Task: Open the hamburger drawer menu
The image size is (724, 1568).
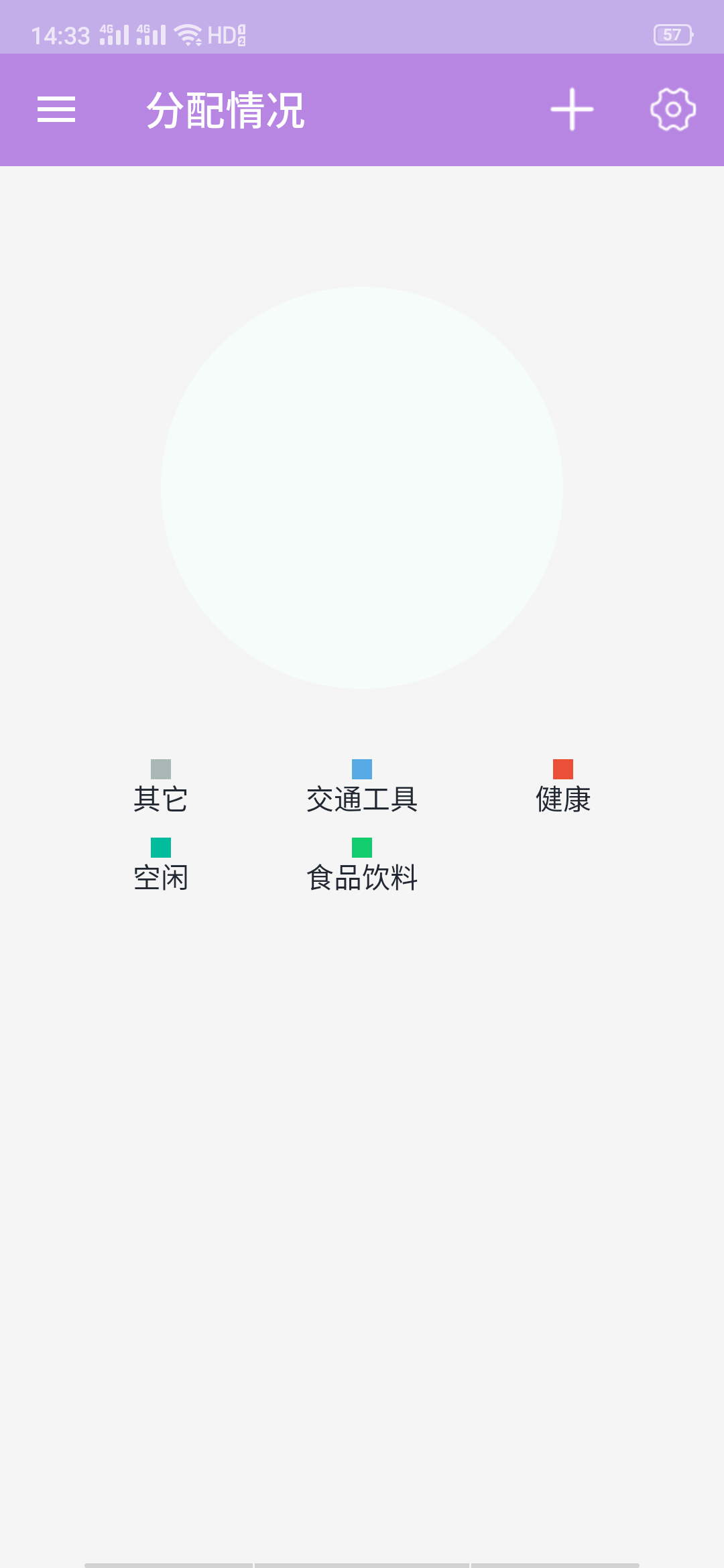Action: [x=56, y=109]
